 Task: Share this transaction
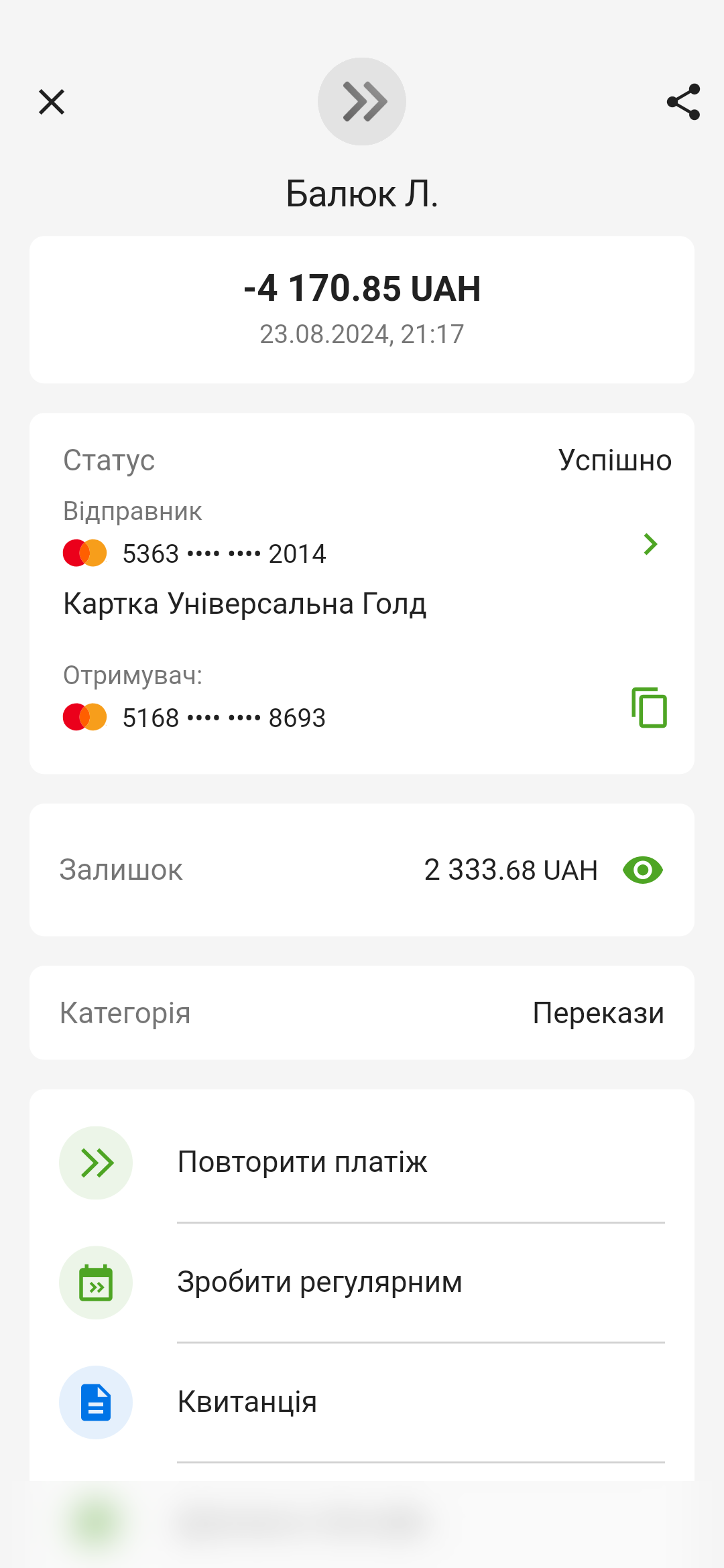(x=683, y=102)
